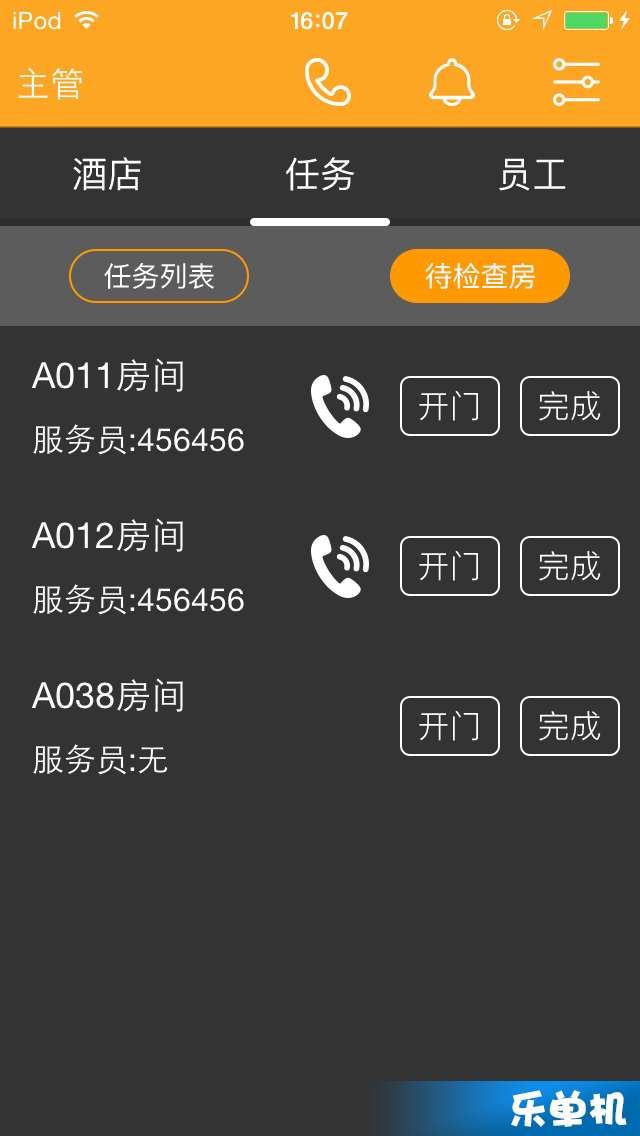Tap 开门 for room A011
This screenshot has height=1136, width=640.
[450, 406]
